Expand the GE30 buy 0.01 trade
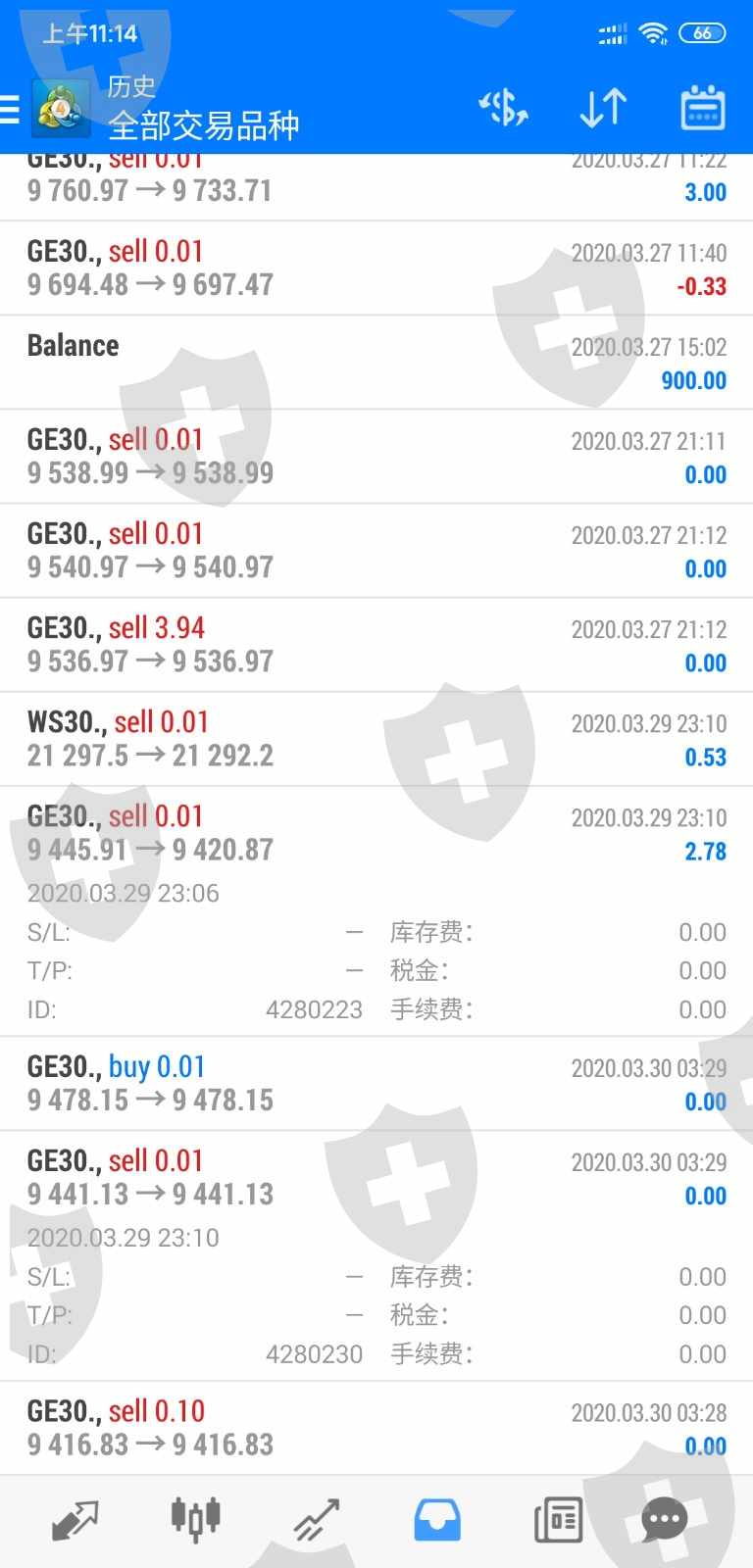753x1568 pixels. click(x=376, y=1084)
